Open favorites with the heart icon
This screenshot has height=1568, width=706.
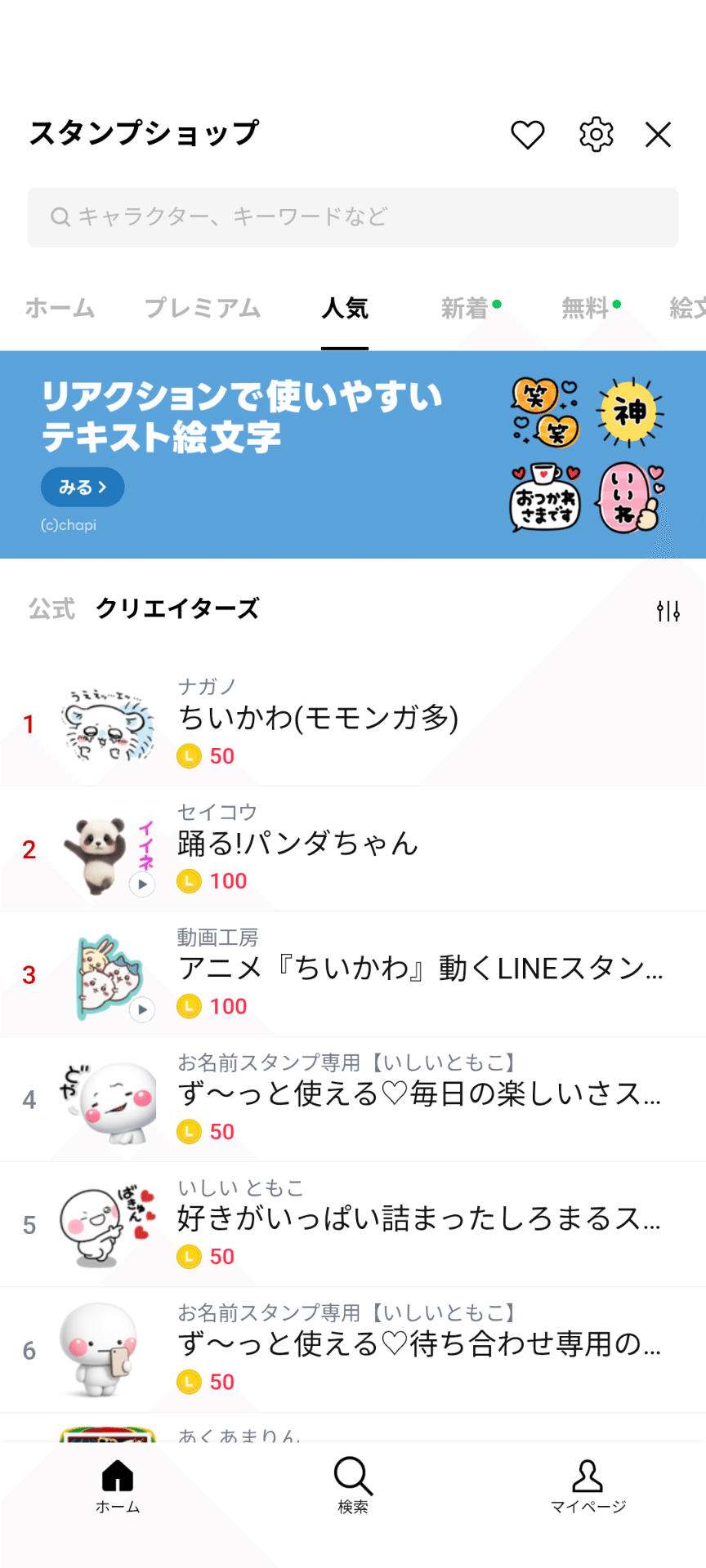pos(526,133)
